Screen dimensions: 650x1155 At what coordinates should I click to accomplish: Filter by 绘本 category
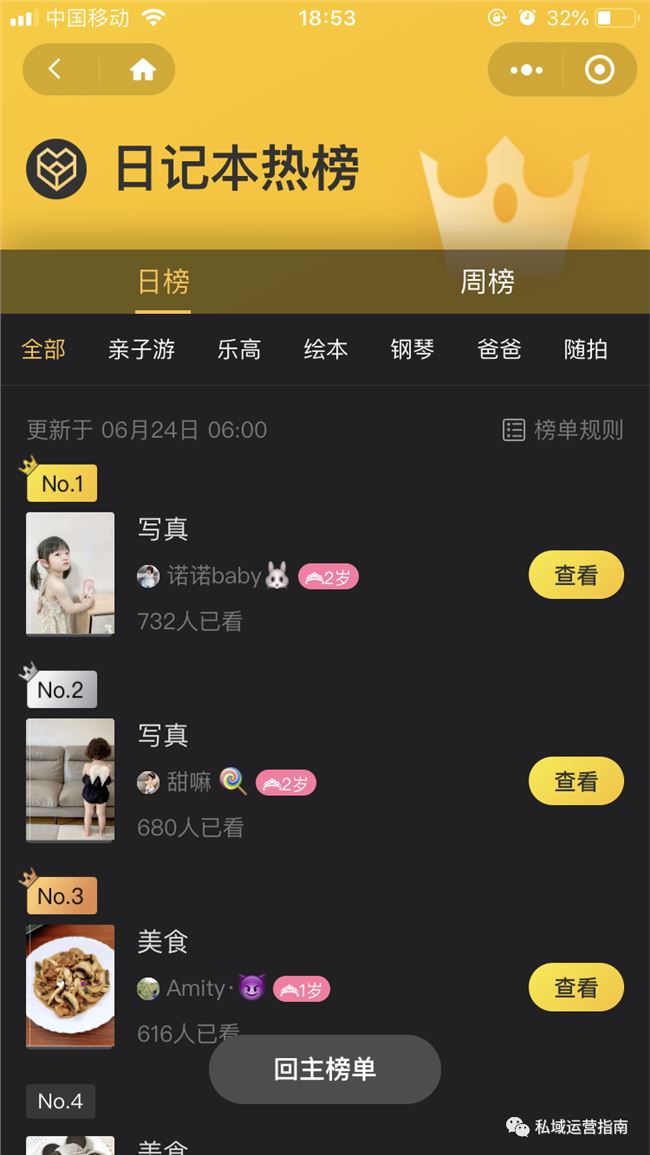pyautogui.click(x=326, y=349)
